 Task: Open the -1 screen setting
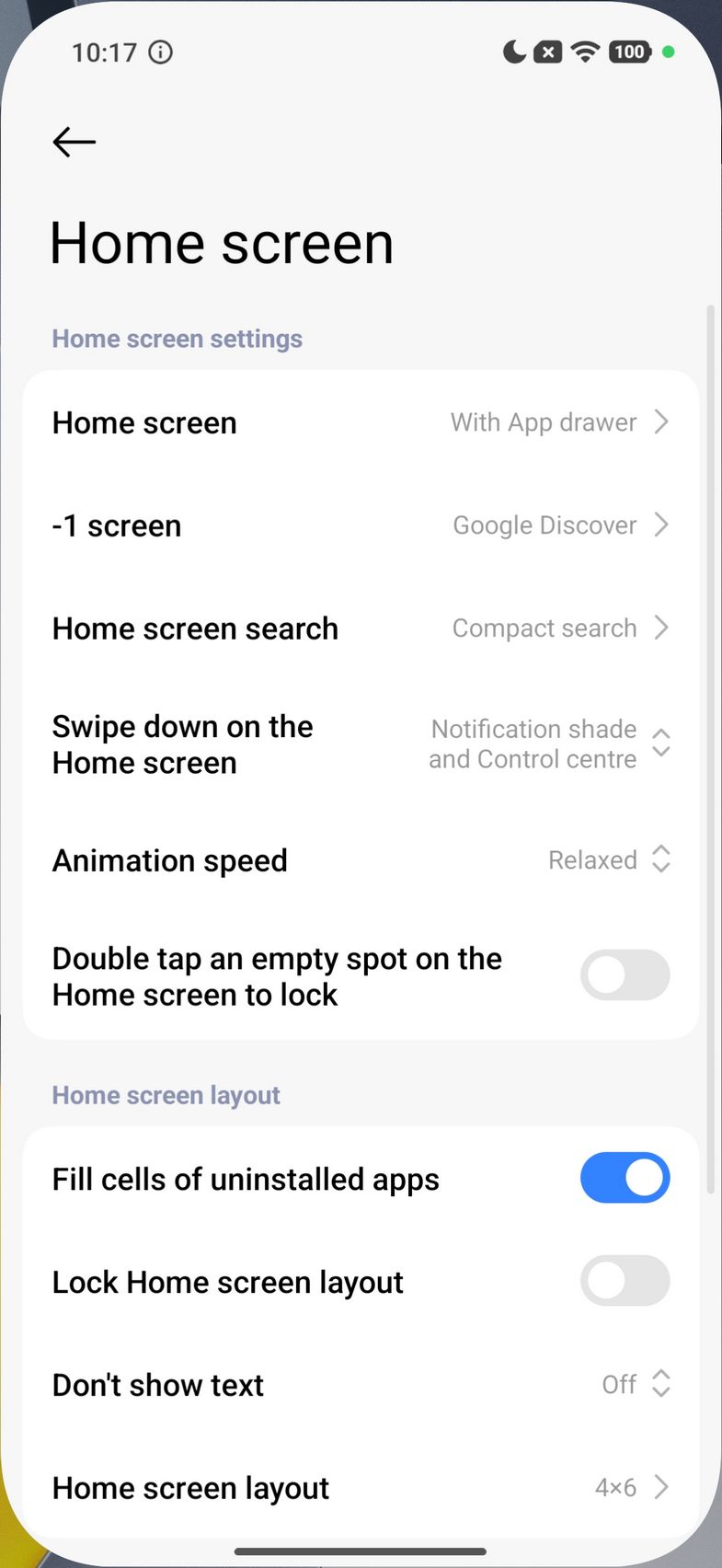361,525
